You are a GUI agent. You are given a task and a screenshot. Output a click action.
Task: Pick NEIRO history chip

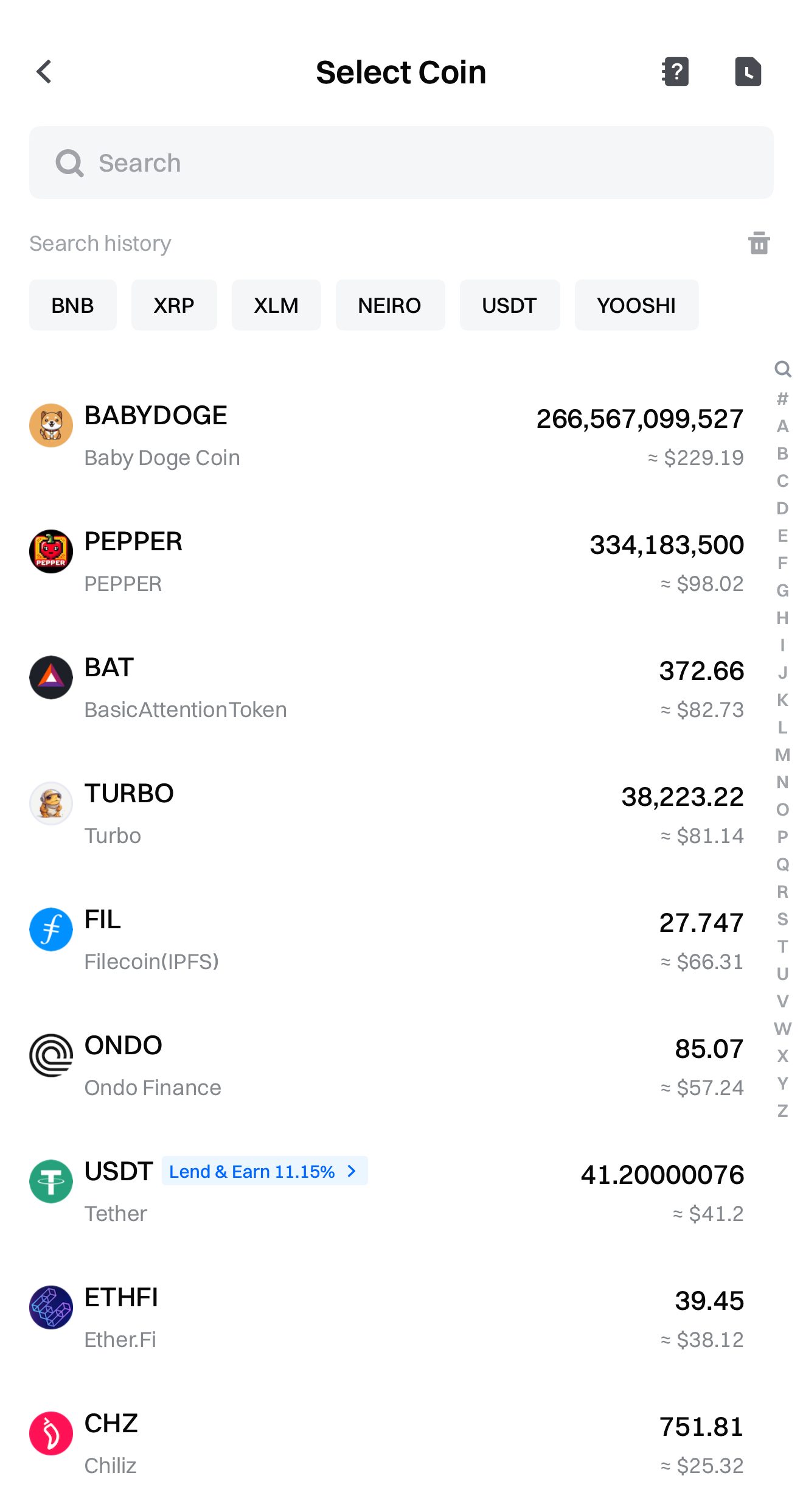pyautogui.click(x=390, y=305)
